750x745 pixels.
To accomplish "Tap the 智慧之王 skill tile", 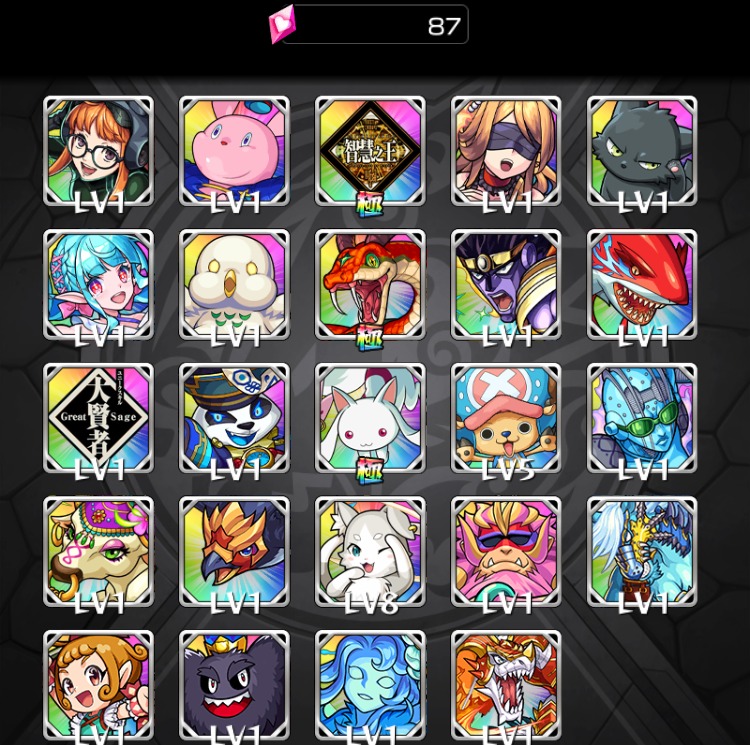I will pyautogui.click(x=370, y=151).
